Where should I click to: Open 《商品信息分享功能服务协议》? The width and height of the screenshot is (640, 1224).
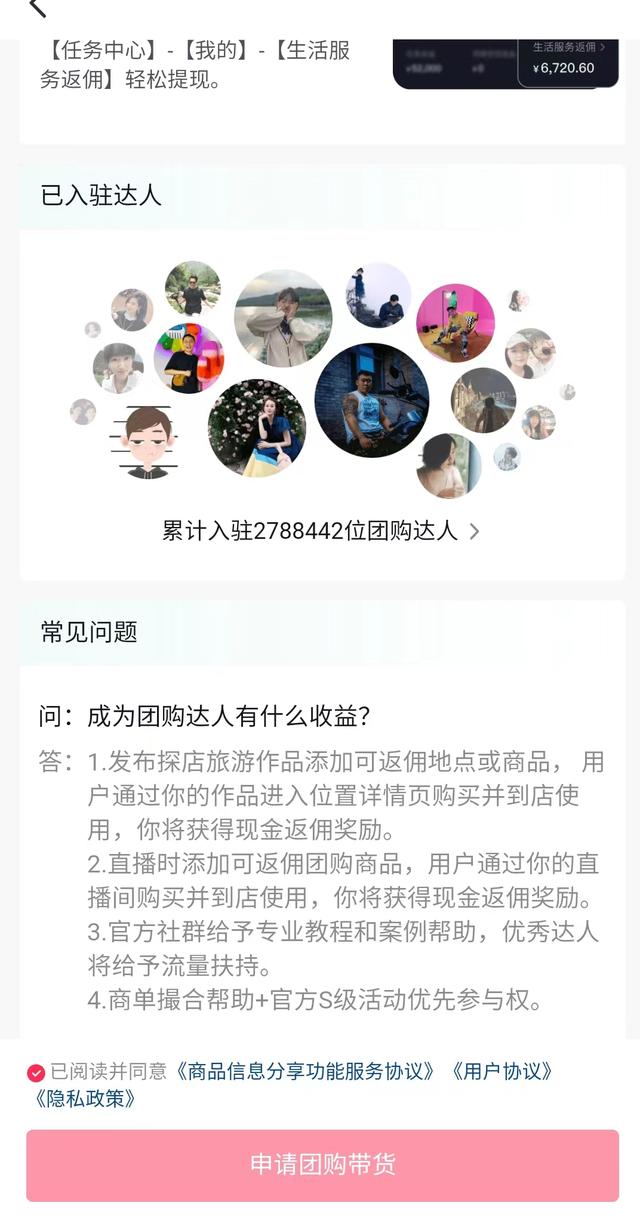pos(306,1072)
